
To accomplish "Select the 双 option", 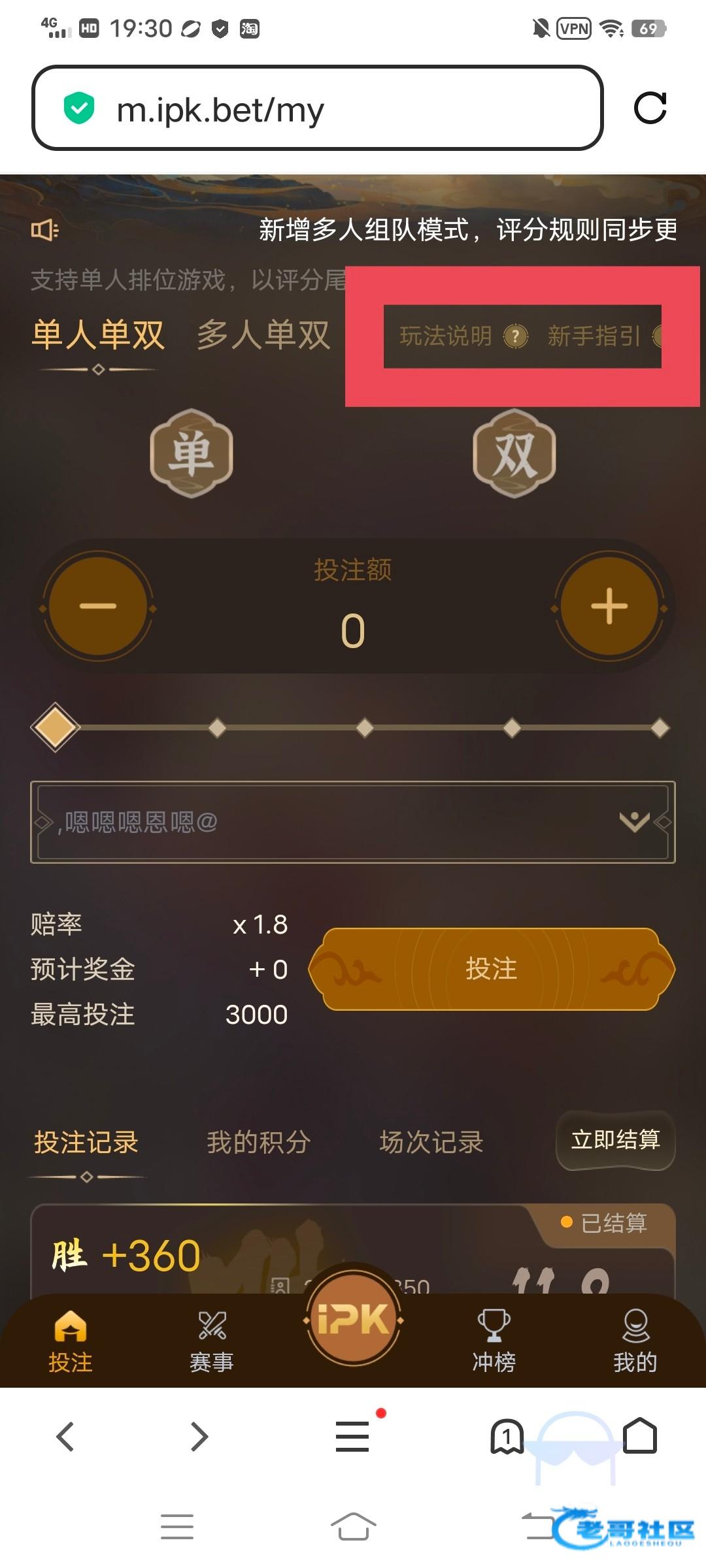I will tap(514, 453).
